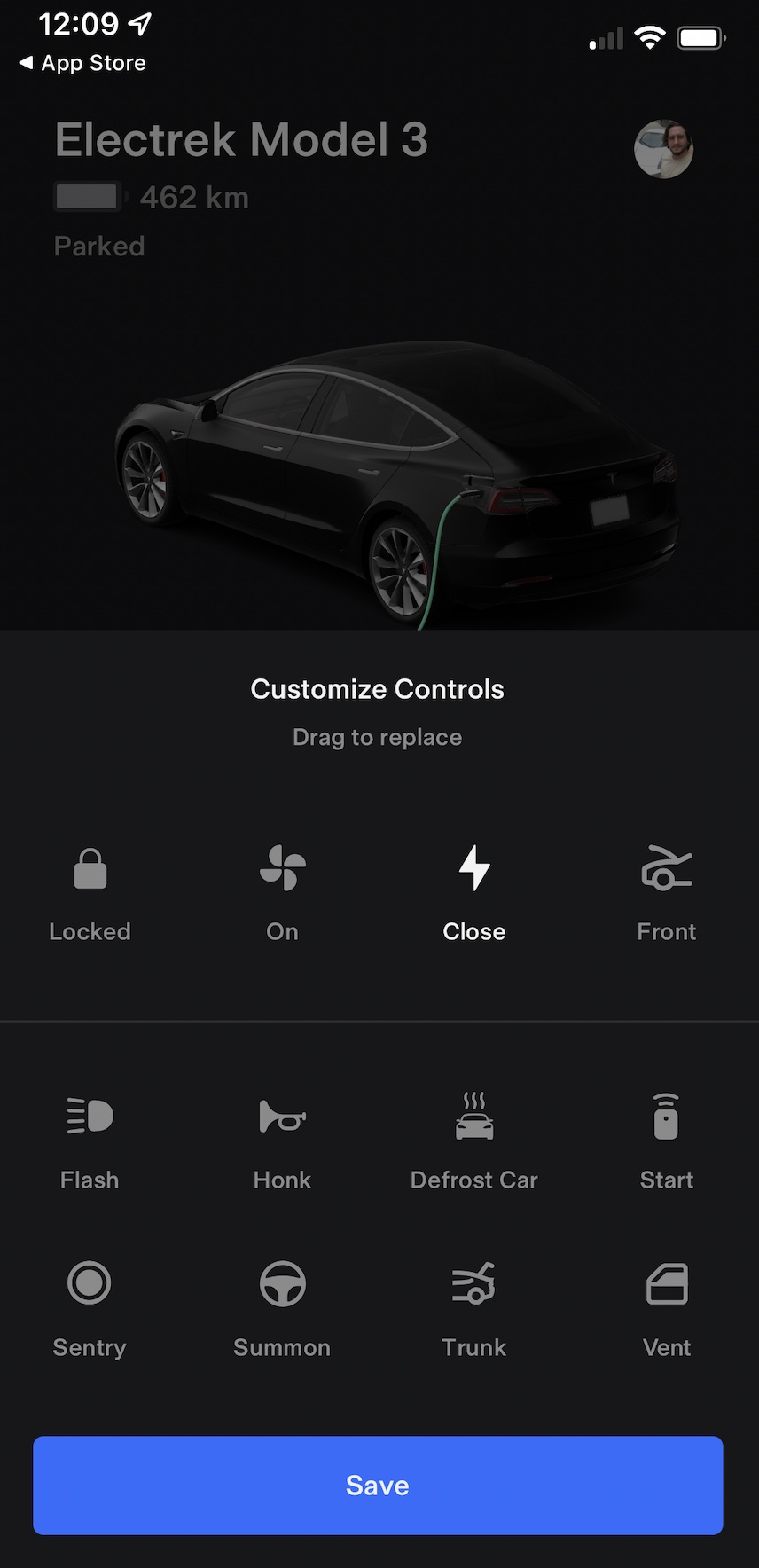Open the frunk with the Front control
759x1568 pixels.
pos(666,869)
